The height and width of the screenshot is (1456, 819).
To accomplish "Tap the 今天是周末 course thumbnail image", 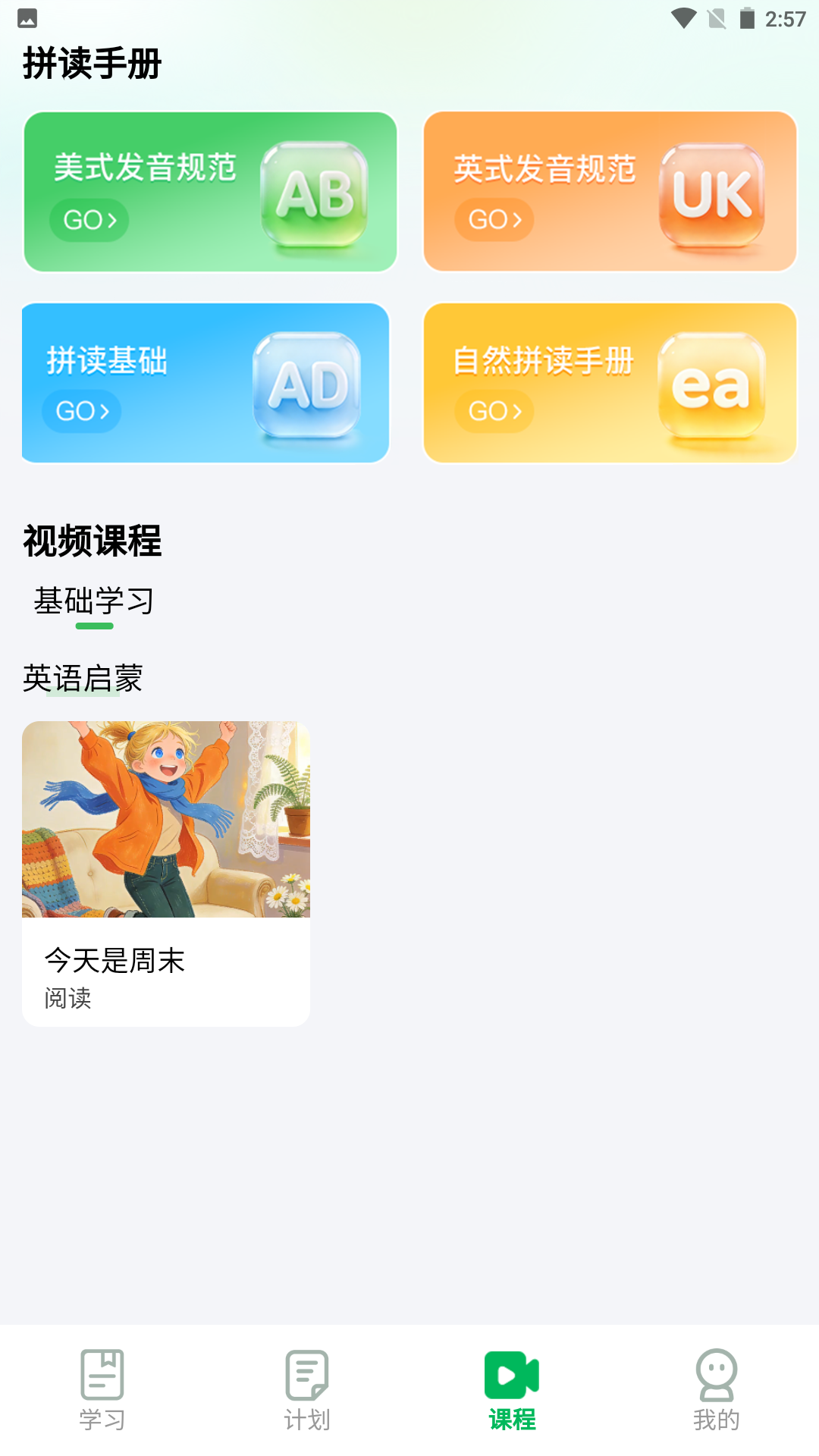I will click(165, 819).
